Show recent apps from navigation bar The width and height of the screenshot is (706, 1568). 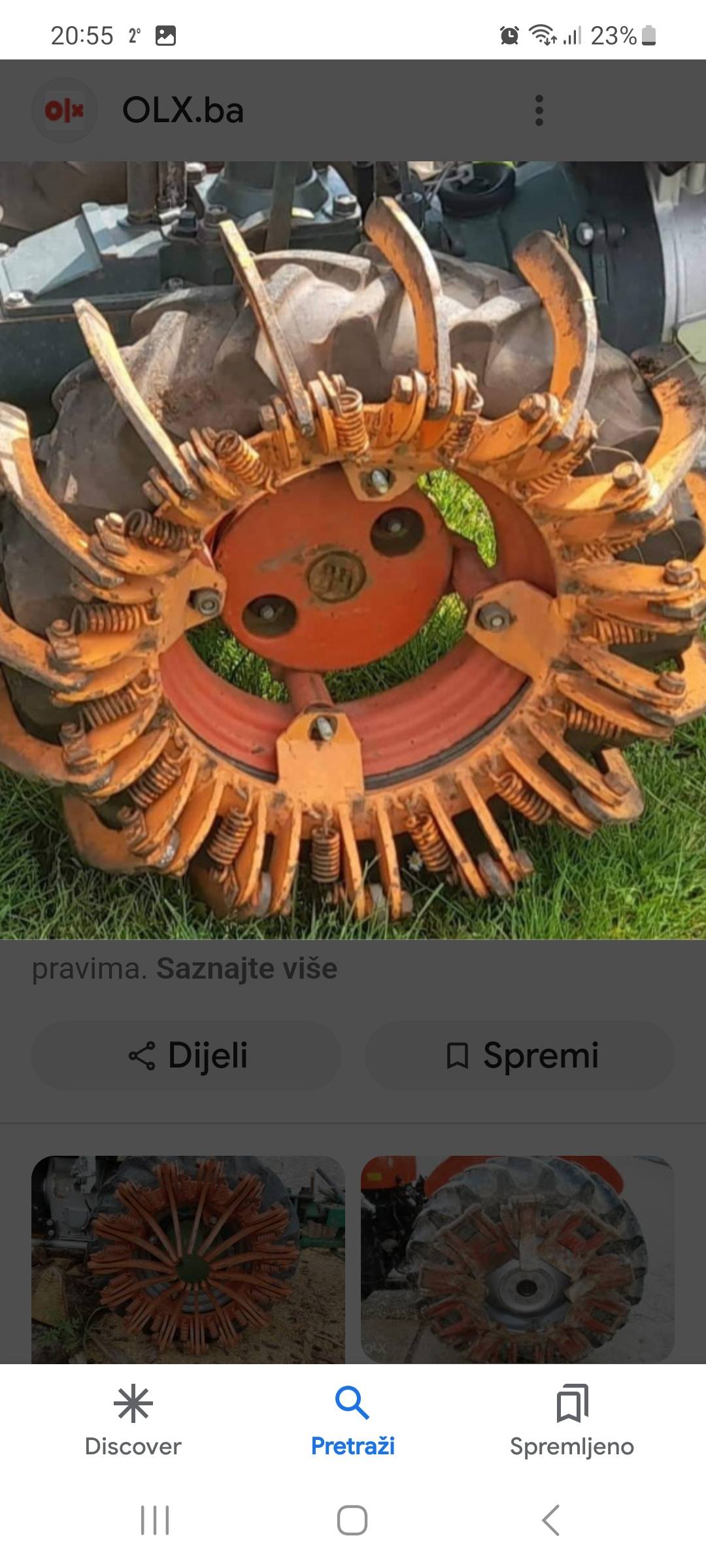click(x=155, y=1520)
